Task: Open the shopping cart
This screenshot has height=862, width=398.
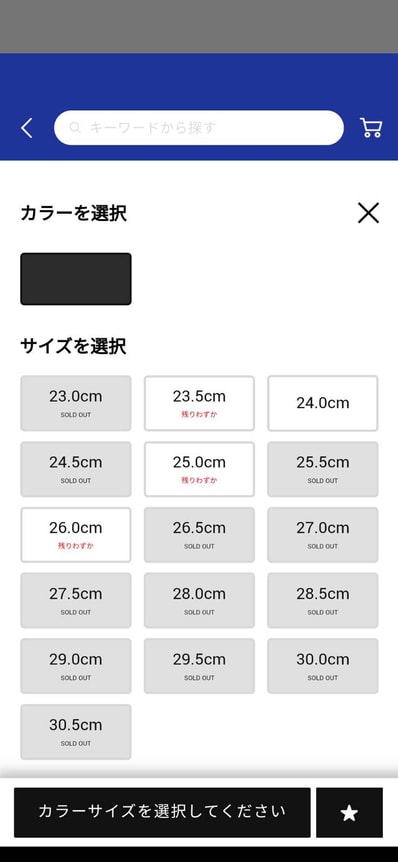Action: click(x=371, y=128)
